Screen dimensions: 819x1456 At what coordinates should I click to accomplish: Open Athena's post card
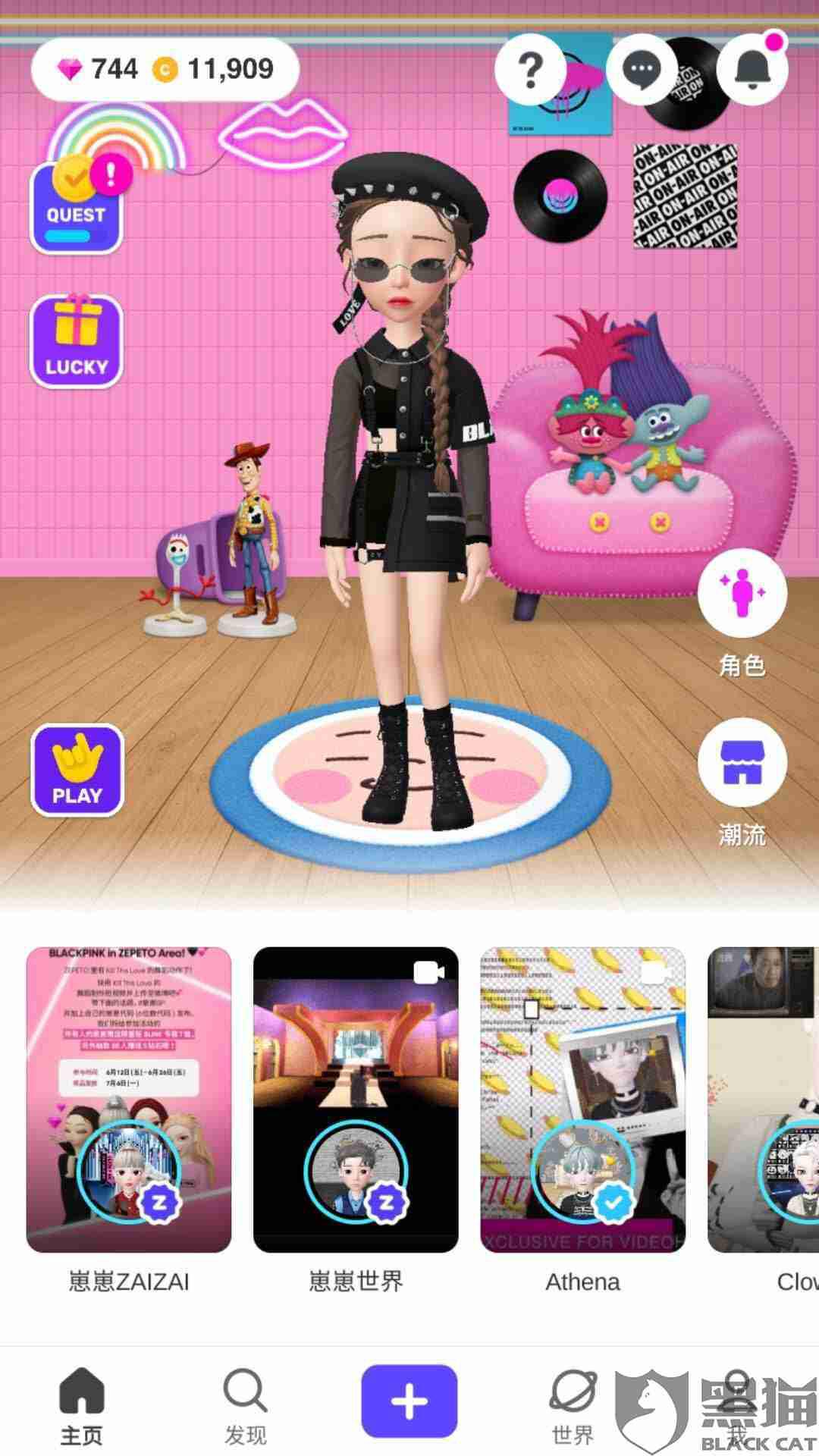tap(583, 1100)
